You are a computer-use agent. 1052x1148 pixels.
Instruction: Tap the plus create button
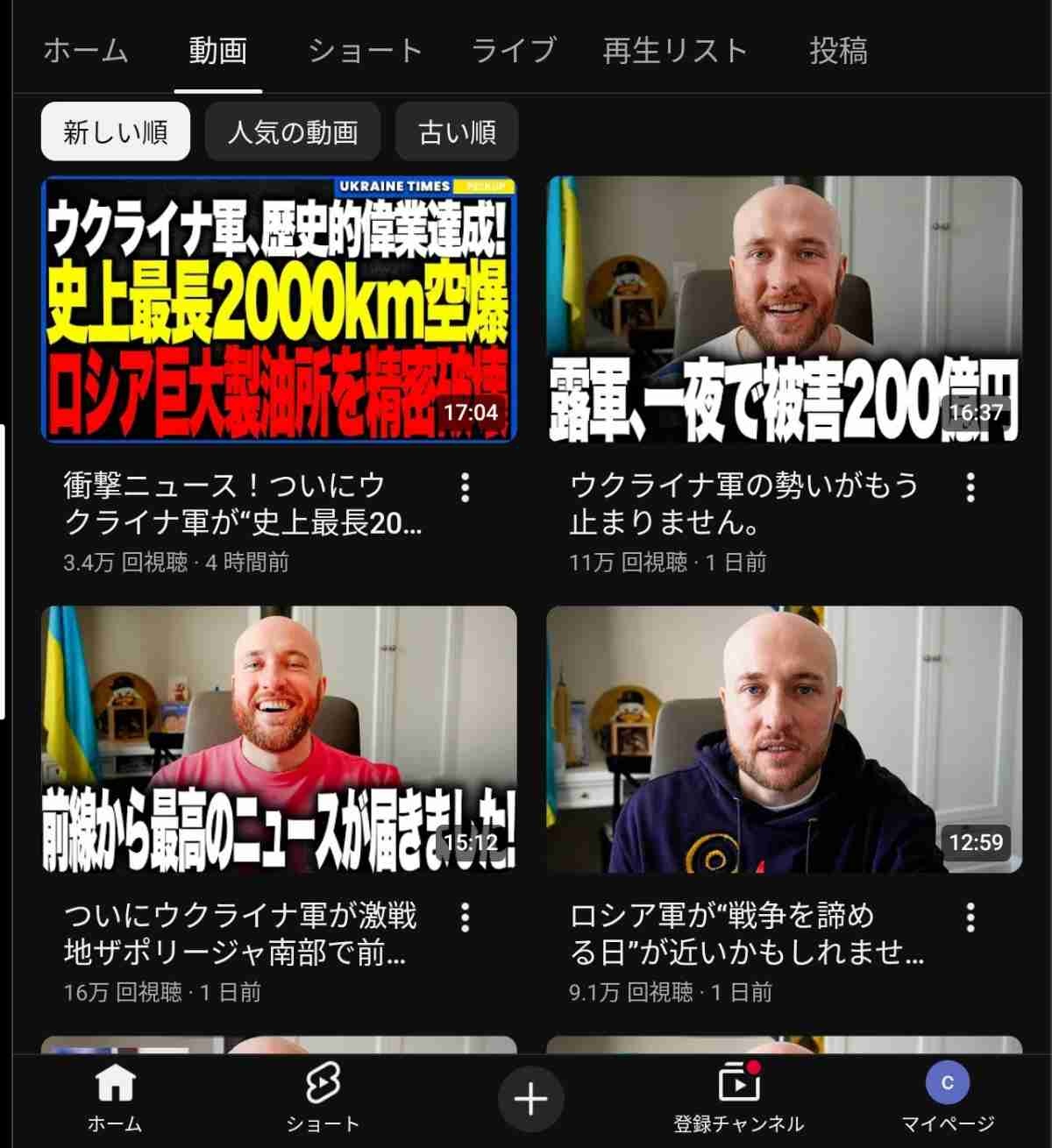click(x=530, y=1099)
